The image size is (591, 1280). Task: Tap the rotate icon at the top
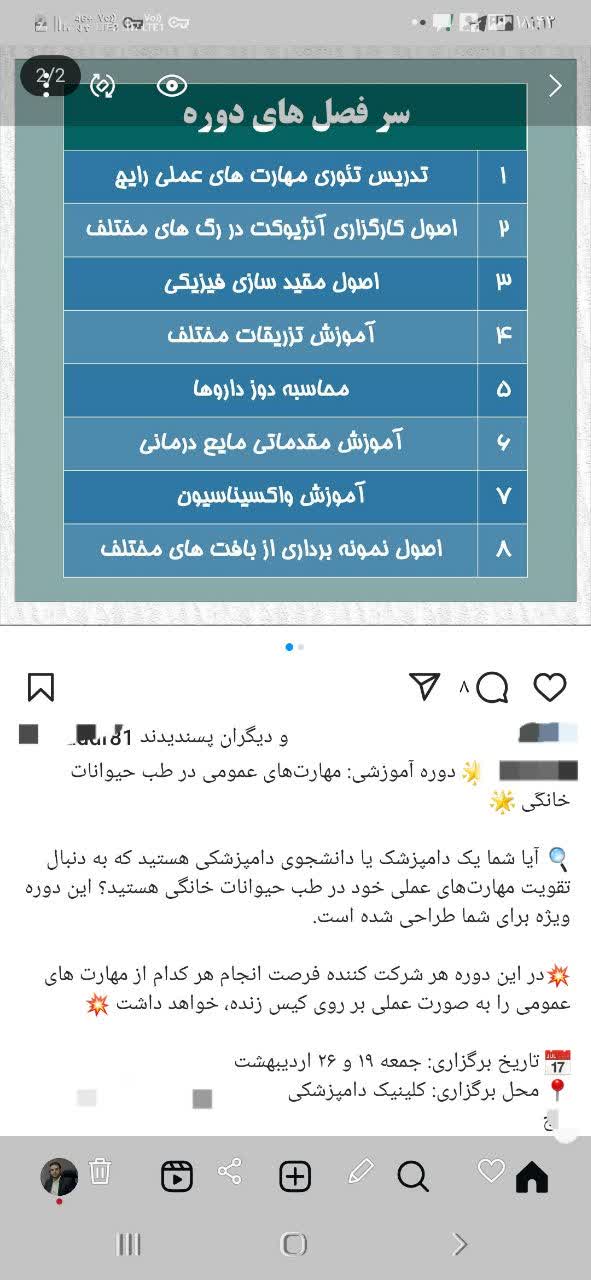tap(103, 86)
